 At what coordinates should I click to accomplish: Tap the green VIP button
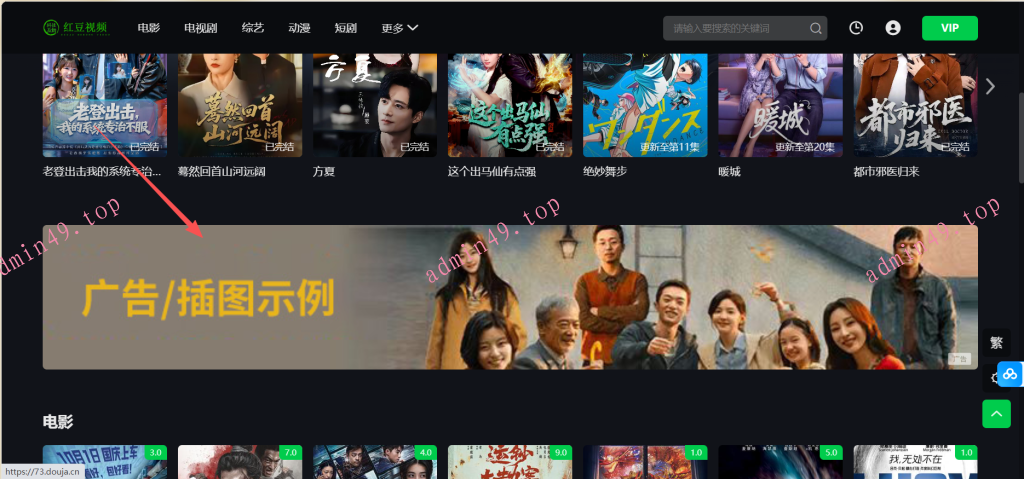(x=949, y=28)
